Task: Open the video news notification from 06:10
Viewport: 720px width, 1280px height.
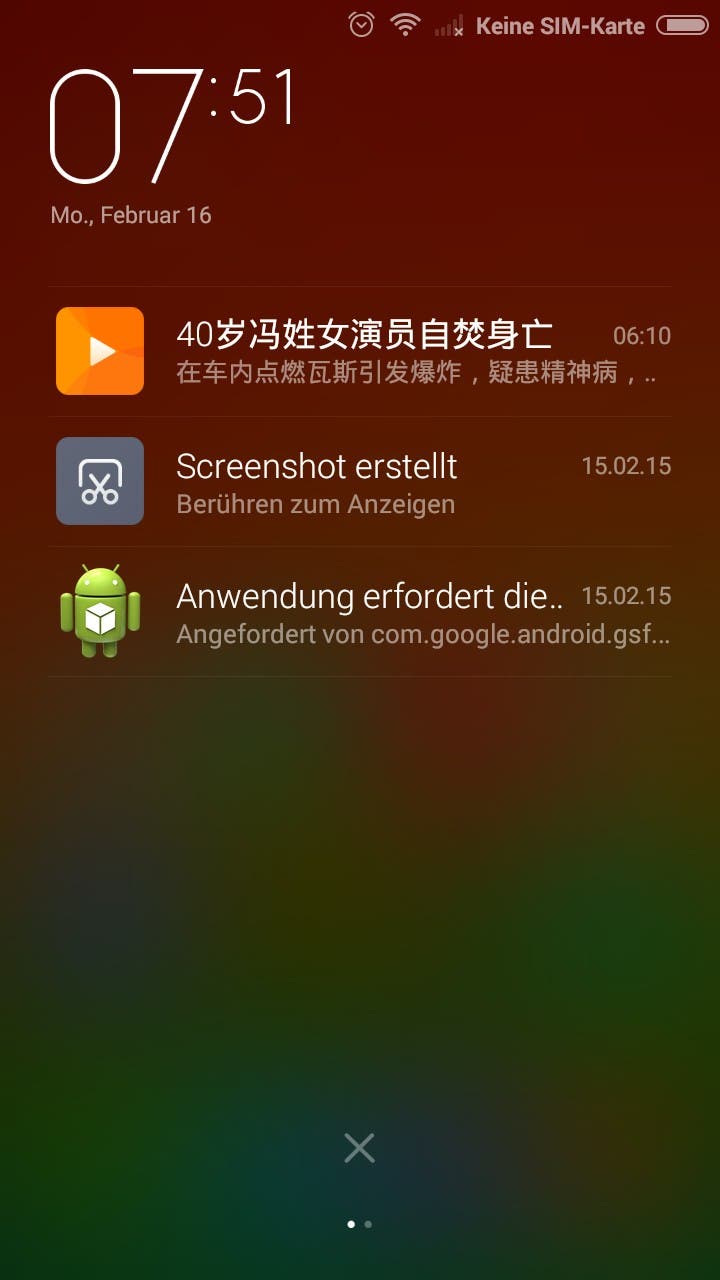Action: [360, 352]
